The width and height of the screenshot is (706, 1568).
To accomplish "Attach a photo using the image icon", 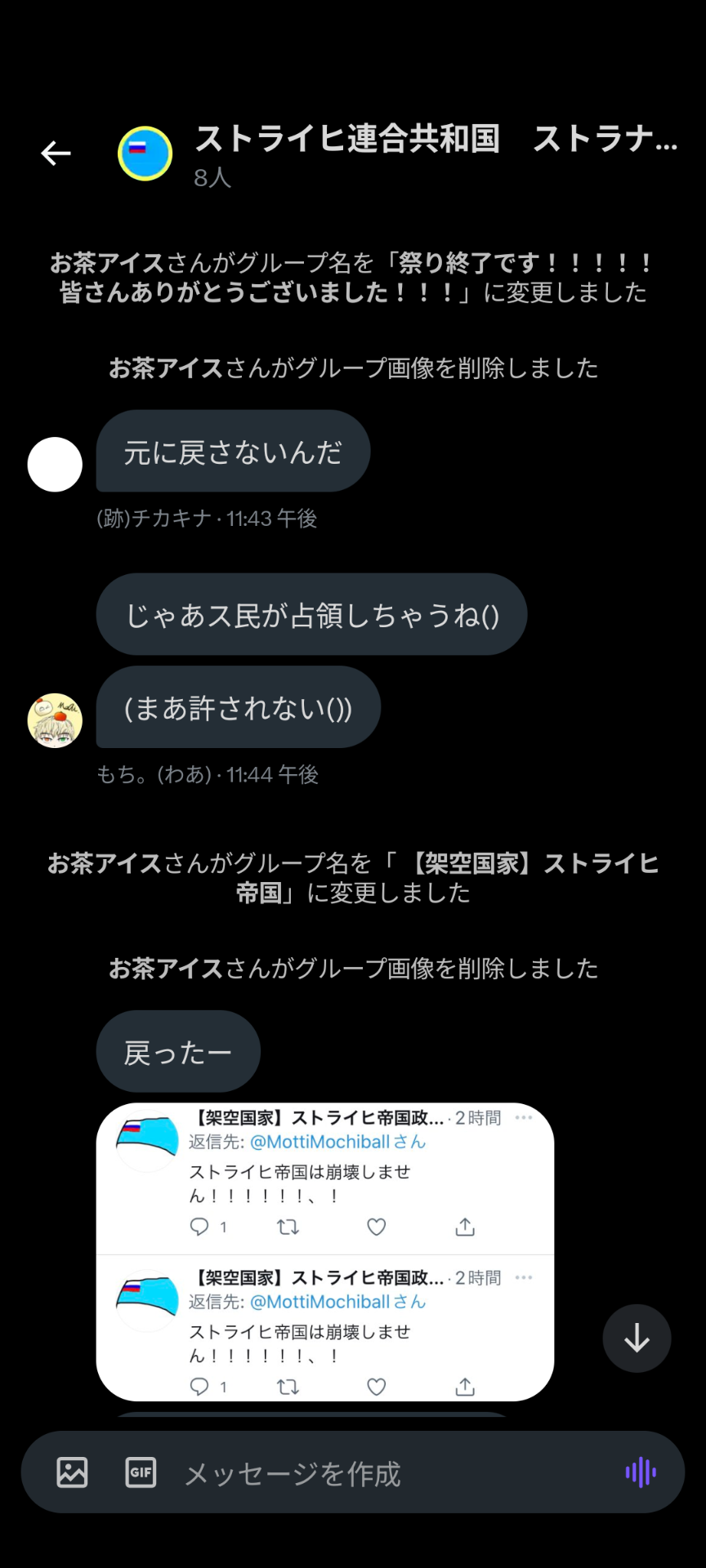I will pyautogui.click(x=72, y=1472).
